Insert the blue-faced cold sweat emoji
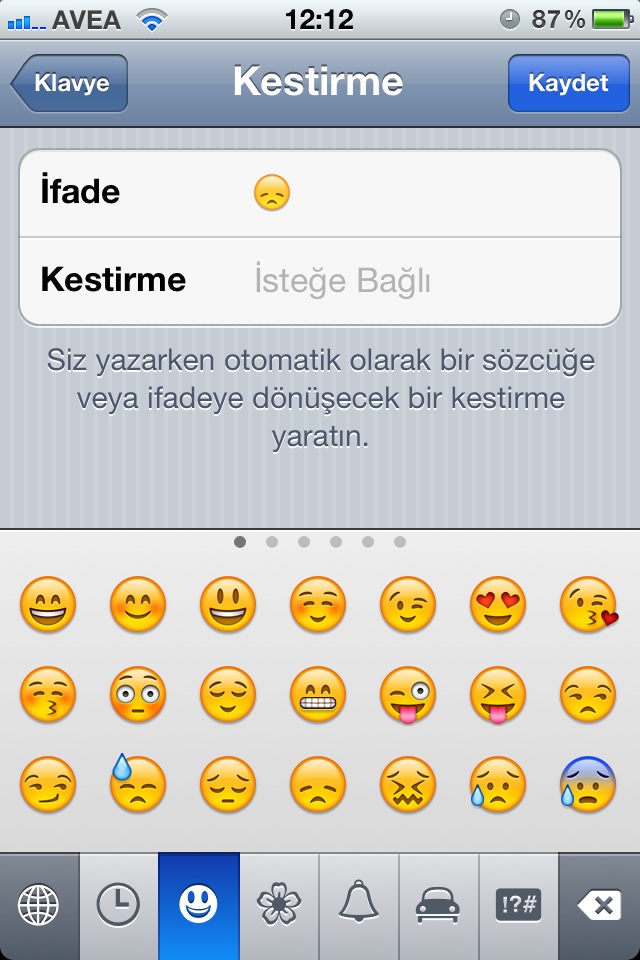Screen dimensions: 640x960 tap(589, 784)
